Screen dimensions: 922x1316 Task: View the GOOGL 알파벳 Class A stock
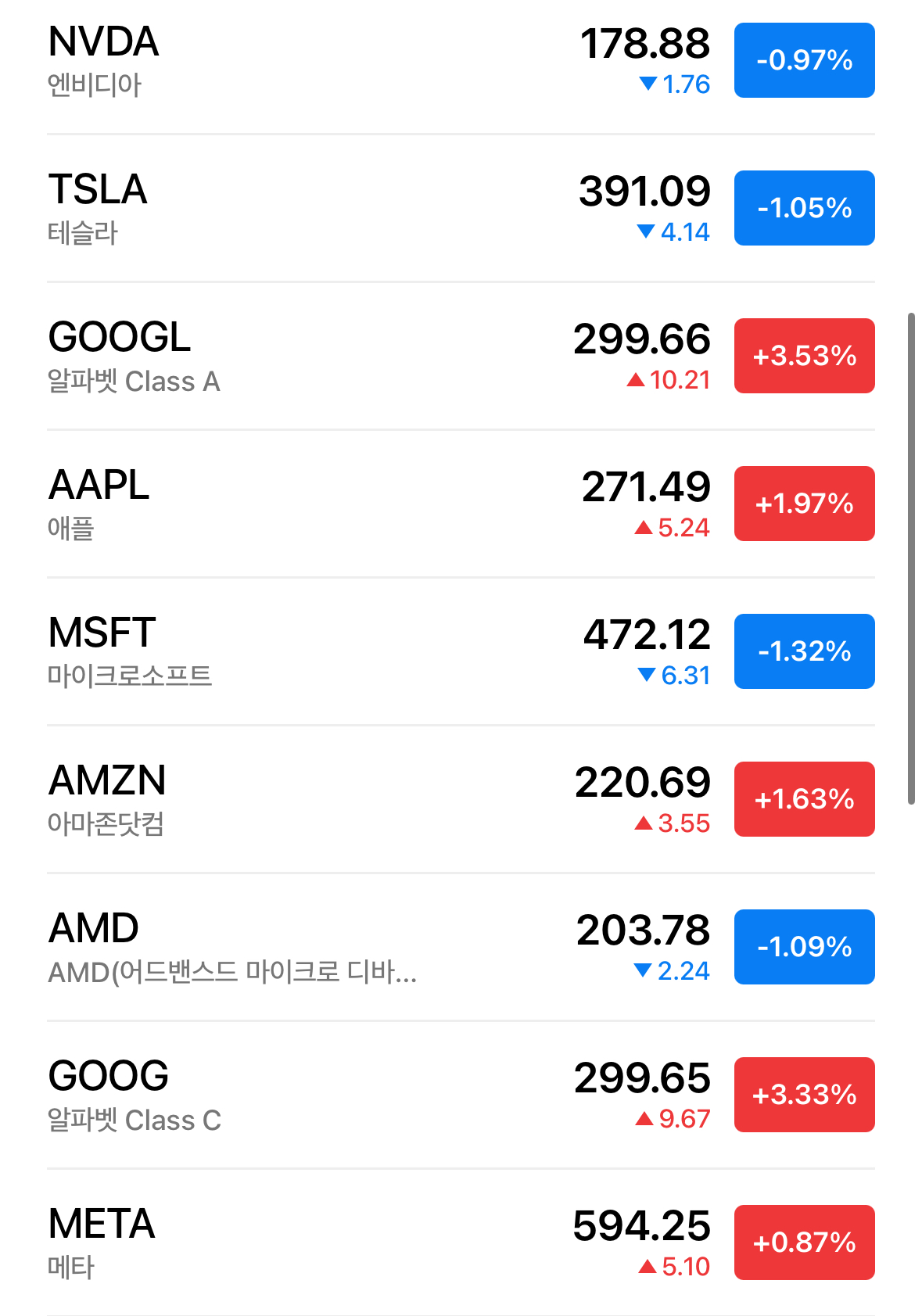tap(313, 357)
